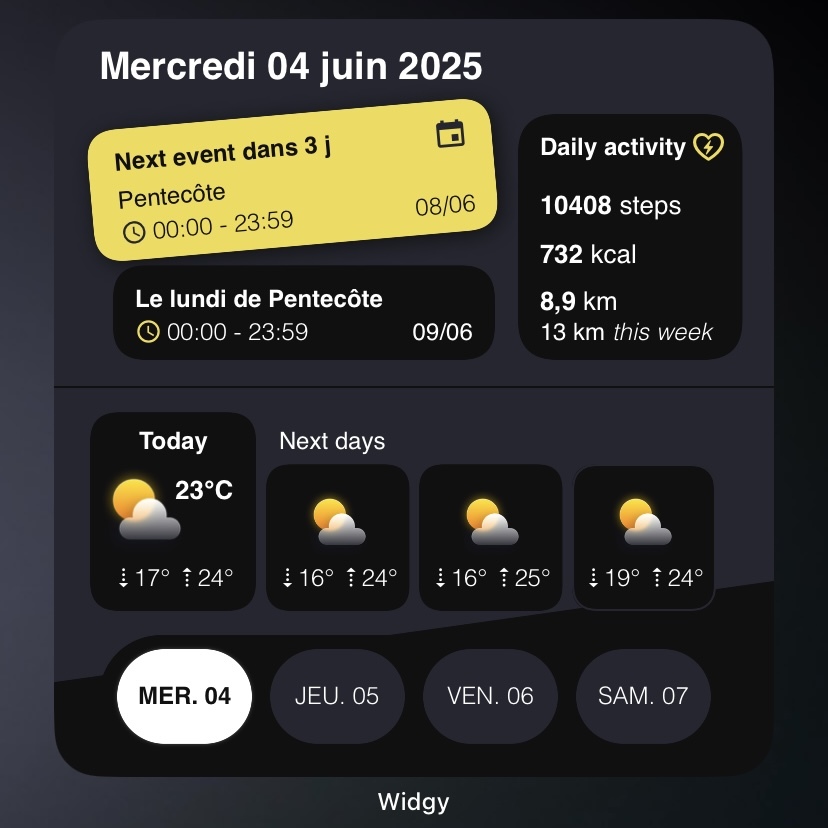The height and width of the screenshot is (828, 828).
Task: Select the VEN. 06 day chip
Action: 490,696
